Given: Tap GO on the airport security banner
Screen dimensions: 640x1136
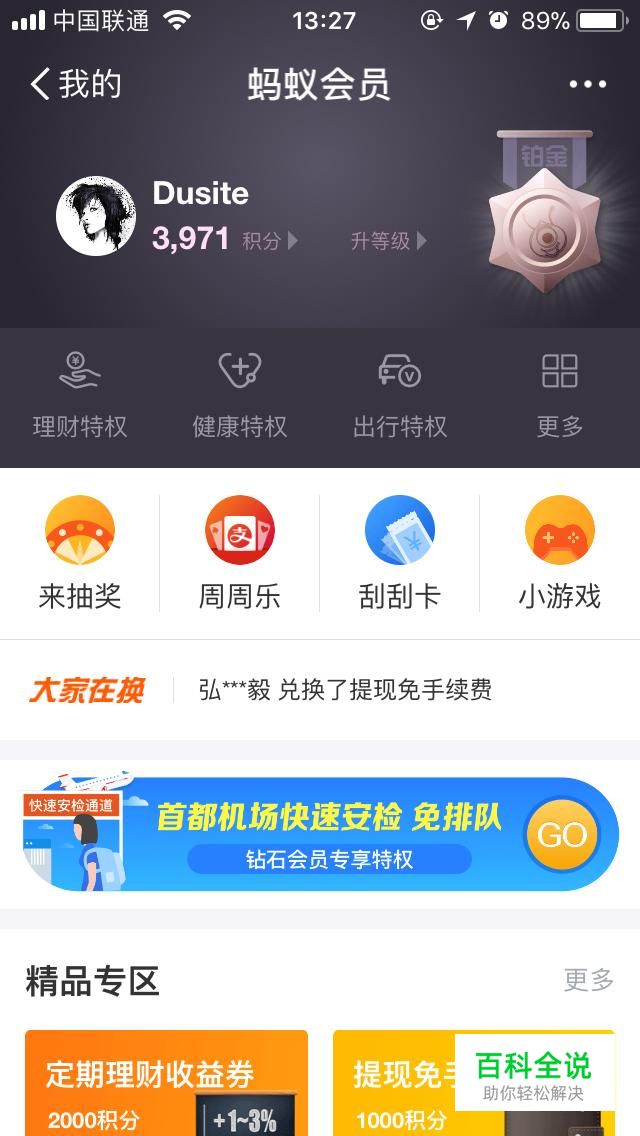Looking at the screenshot, I should coord(562,835).
